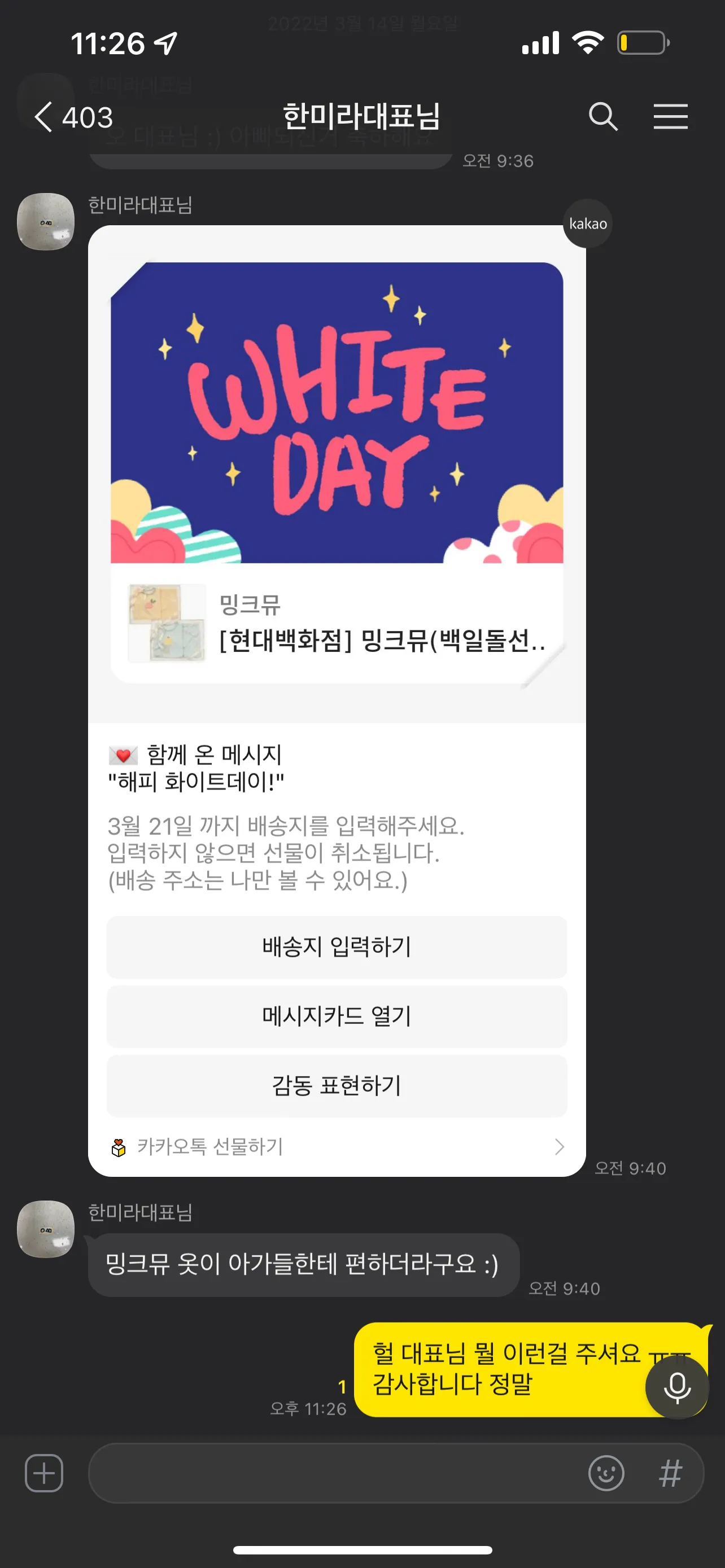725x1568 pixels.
Task: Start voice input with the microphone
Action: click(676, 1388)
